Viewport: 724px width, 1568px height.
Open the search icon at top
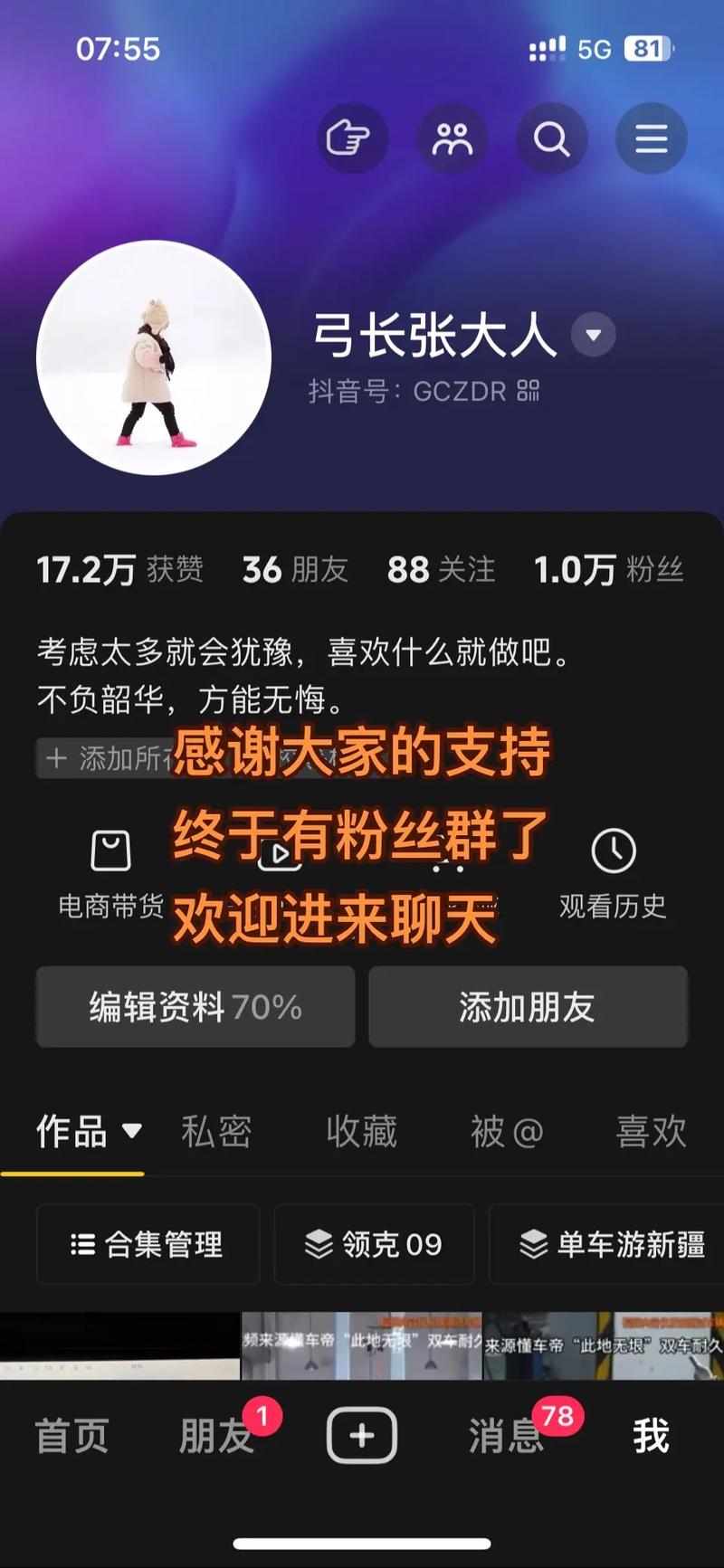[551, 139]
